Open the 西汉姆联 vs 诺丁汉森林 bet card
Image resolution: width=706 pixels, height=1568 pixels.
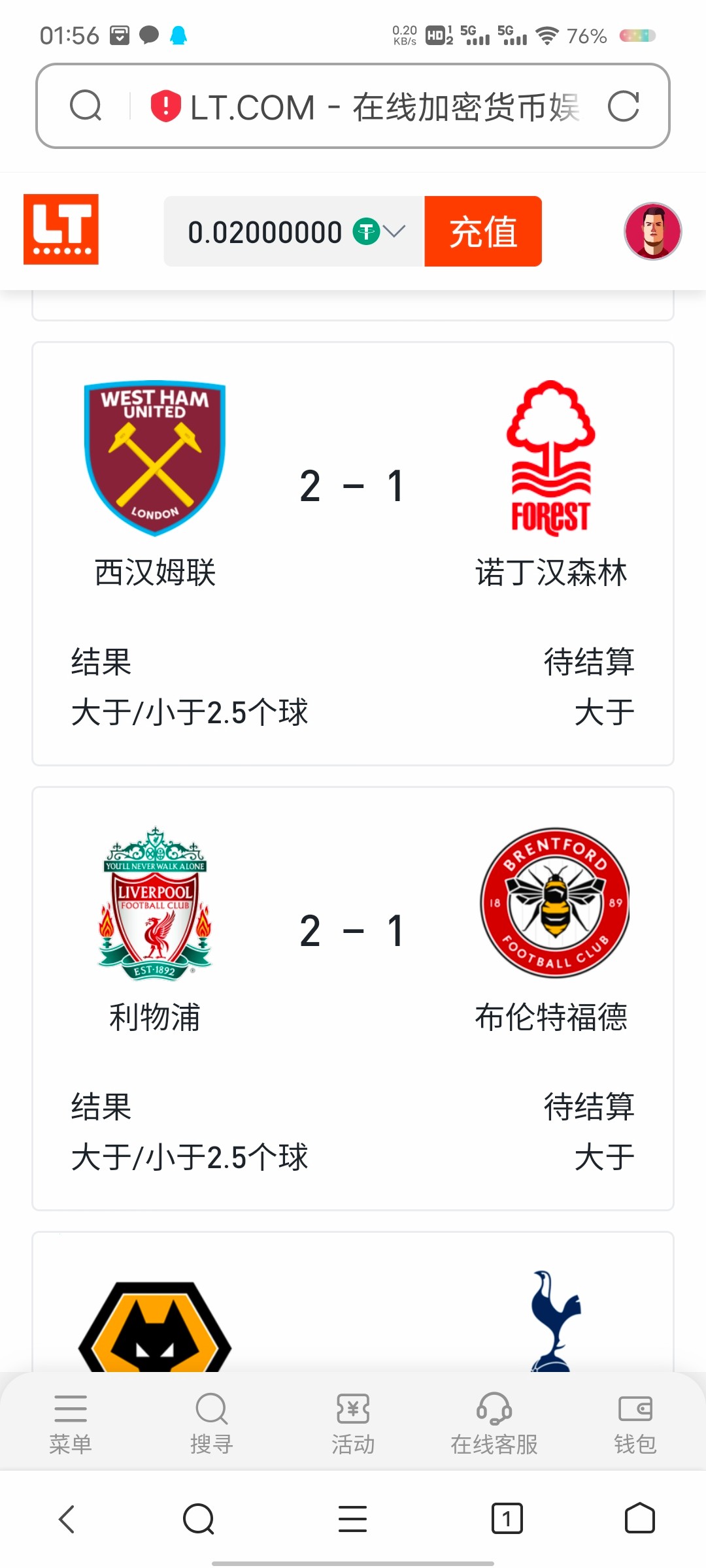tap(353, 553)
